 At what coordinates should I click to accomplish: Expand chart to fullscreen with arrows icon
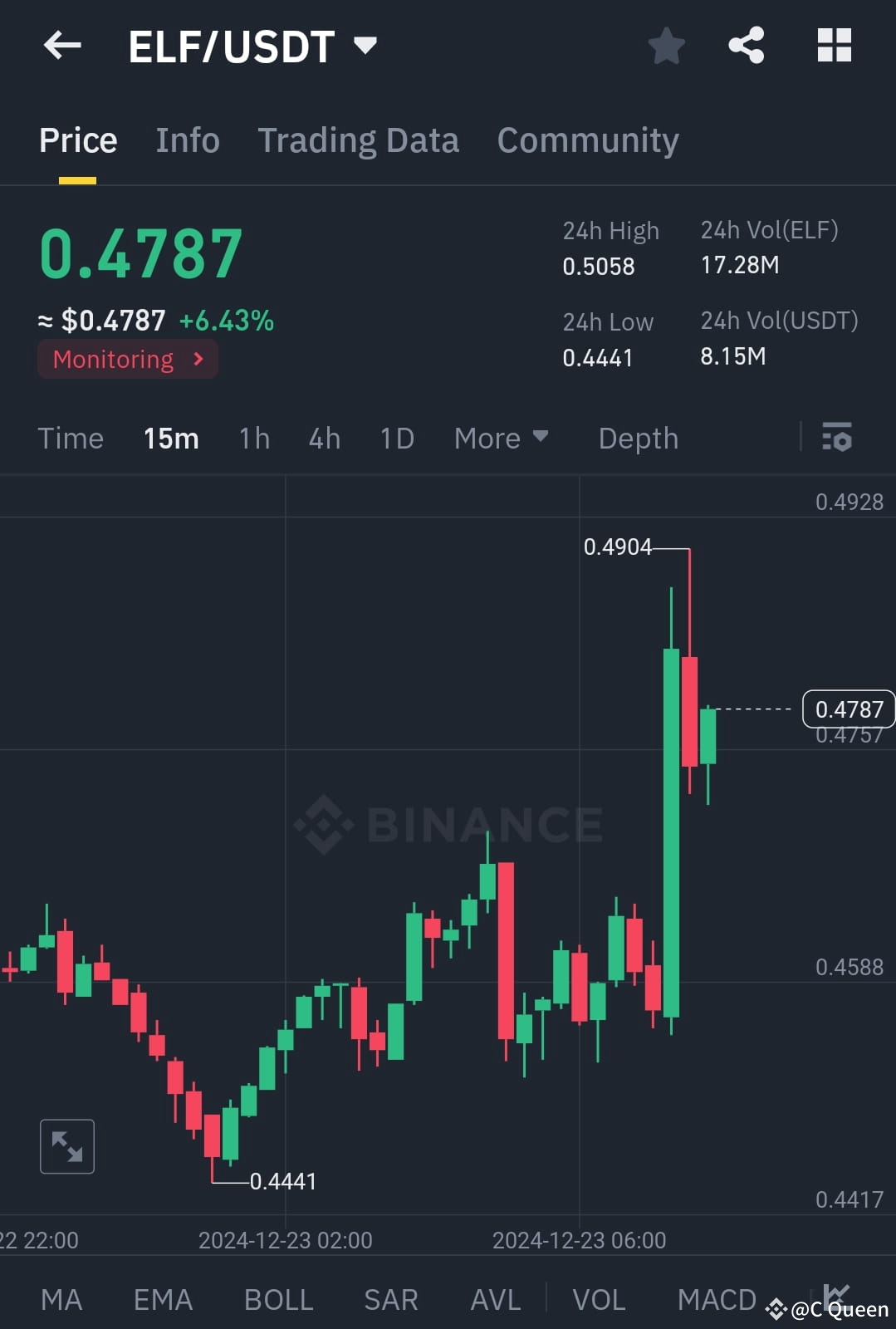[x=67, y=1146]
